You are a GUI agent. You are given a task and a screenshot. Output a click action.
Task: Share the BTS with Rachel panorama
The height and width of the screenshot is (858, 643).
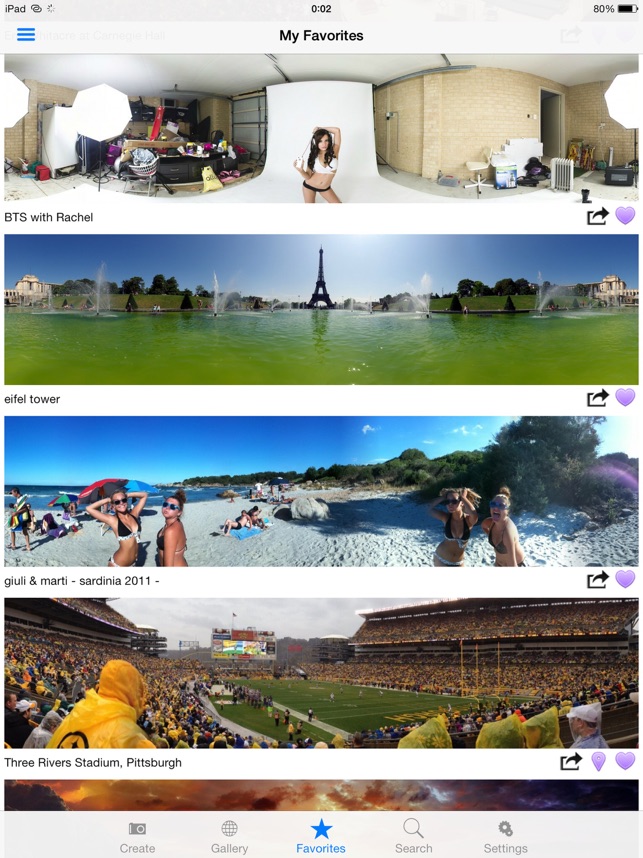597,216
